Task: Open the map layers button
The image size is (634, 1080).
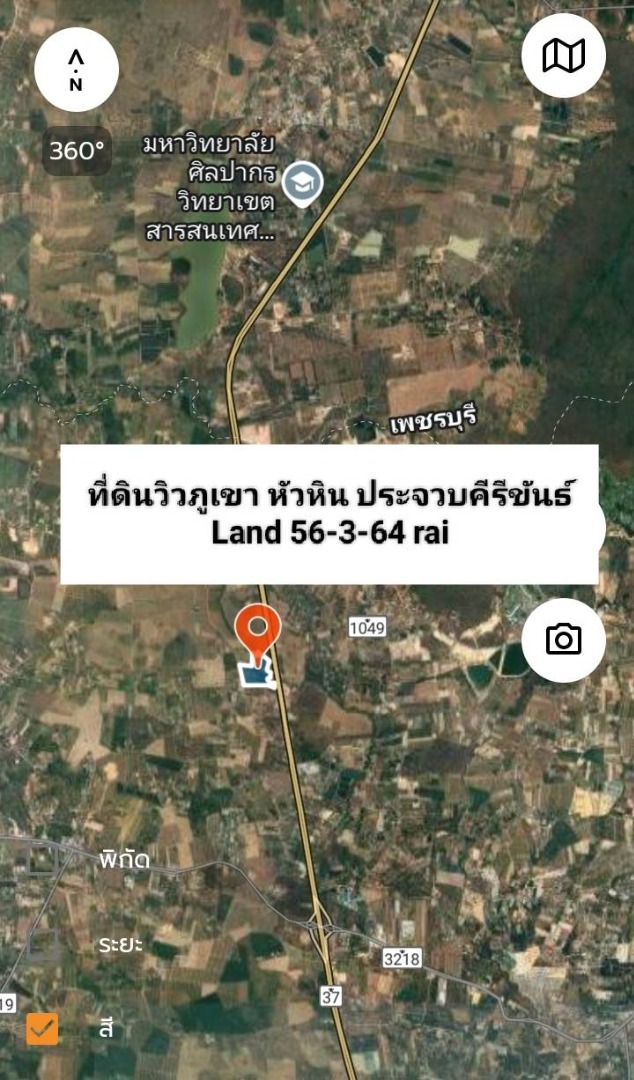Action: [x=563, y=56]
